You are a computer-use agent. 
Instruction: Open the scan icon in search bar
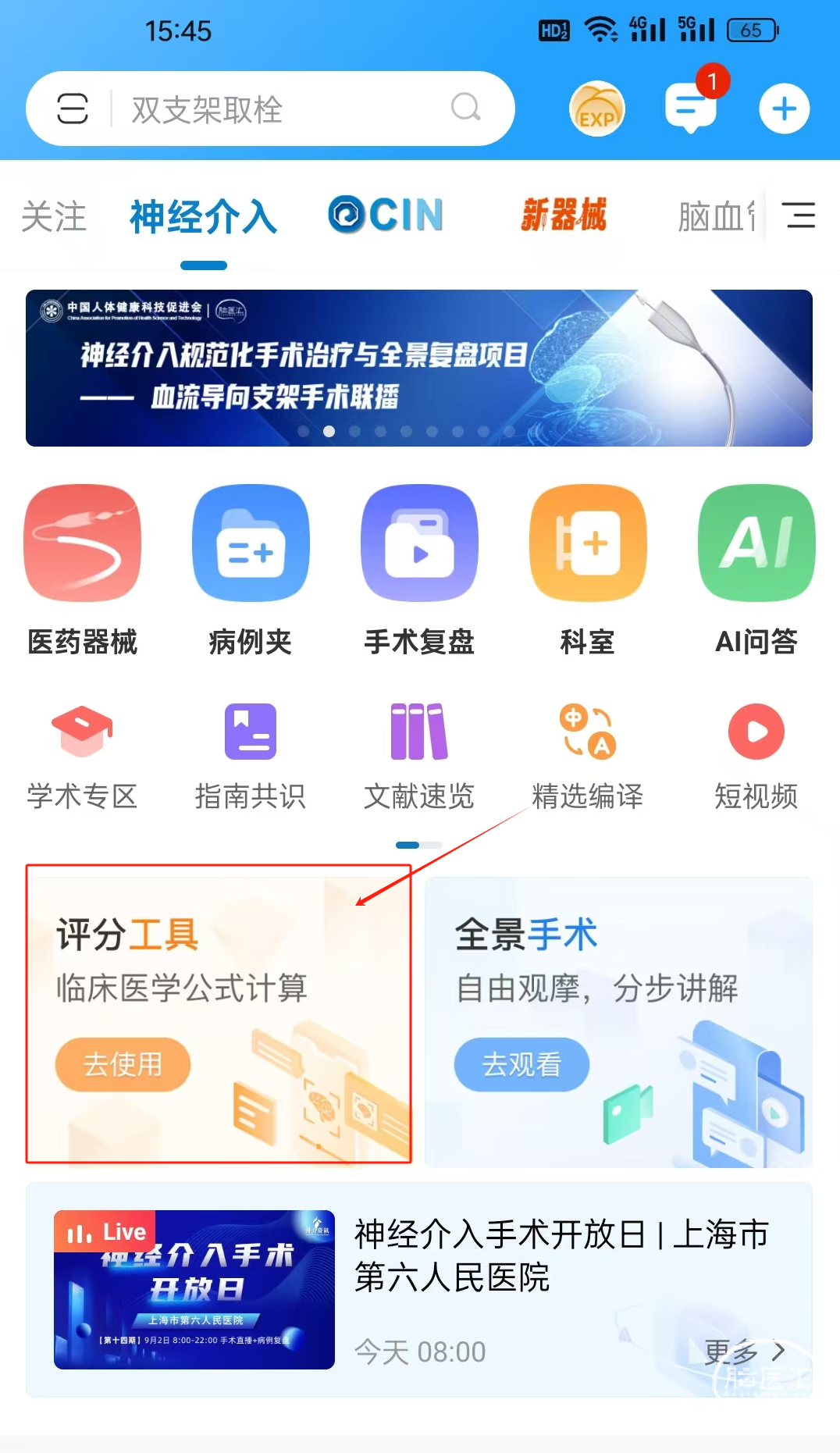click(73, 109)
